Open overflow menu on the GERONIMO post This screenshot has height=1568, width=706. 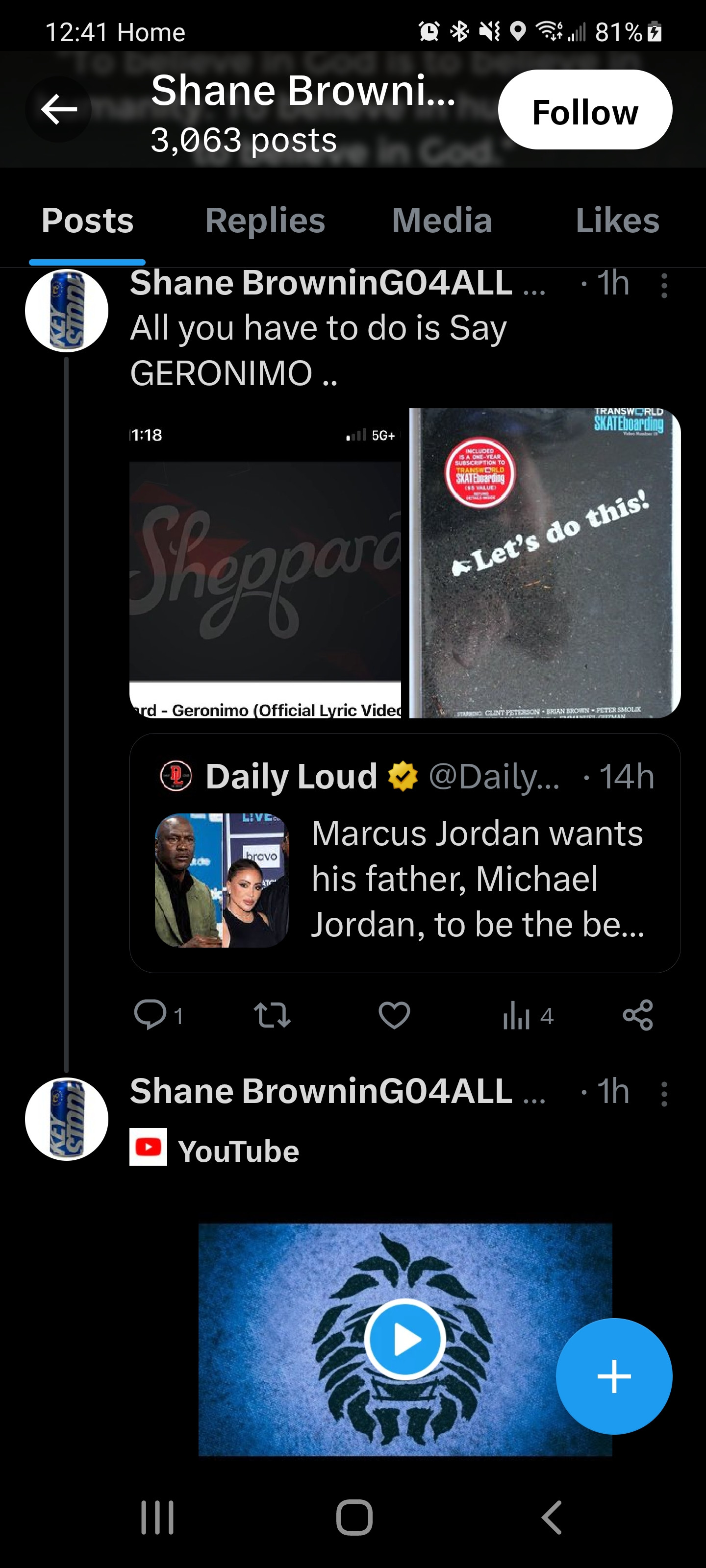pos(664,285)
